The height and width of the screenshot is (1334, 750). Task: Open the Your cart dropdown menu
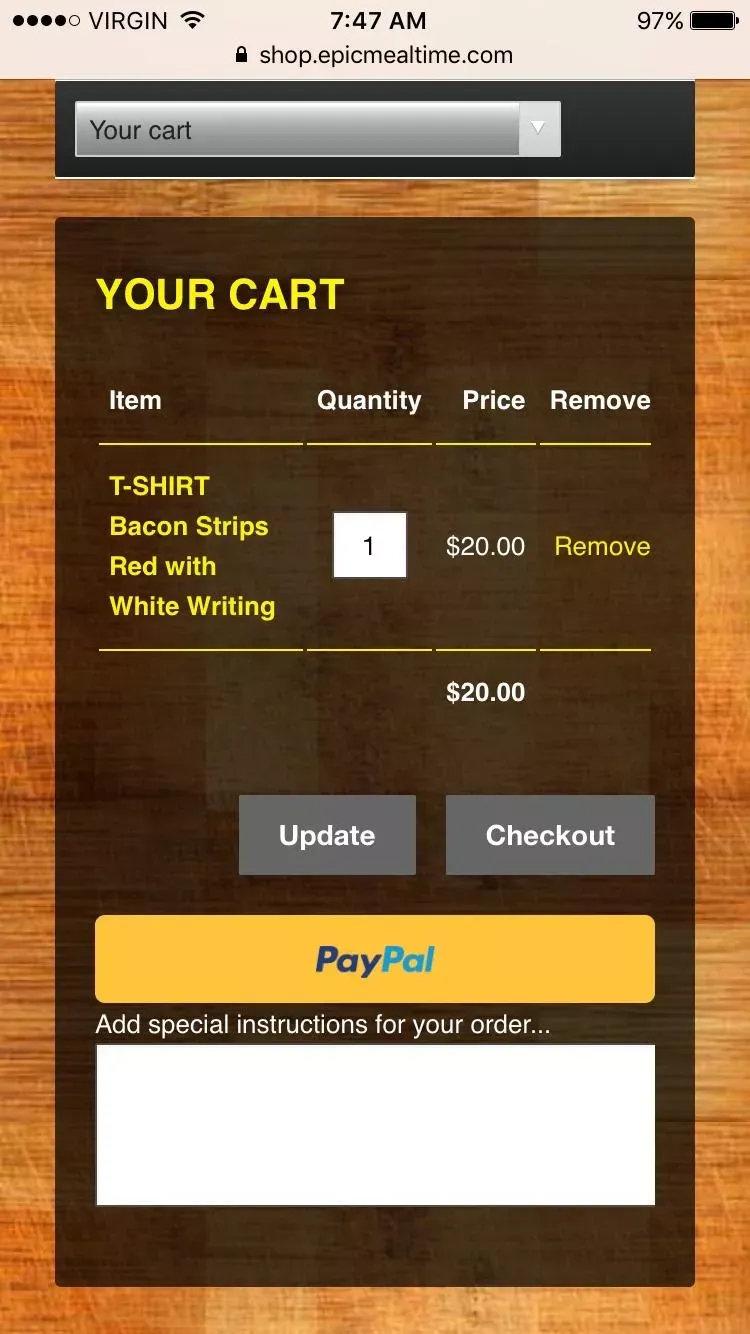tap(317, 129)
